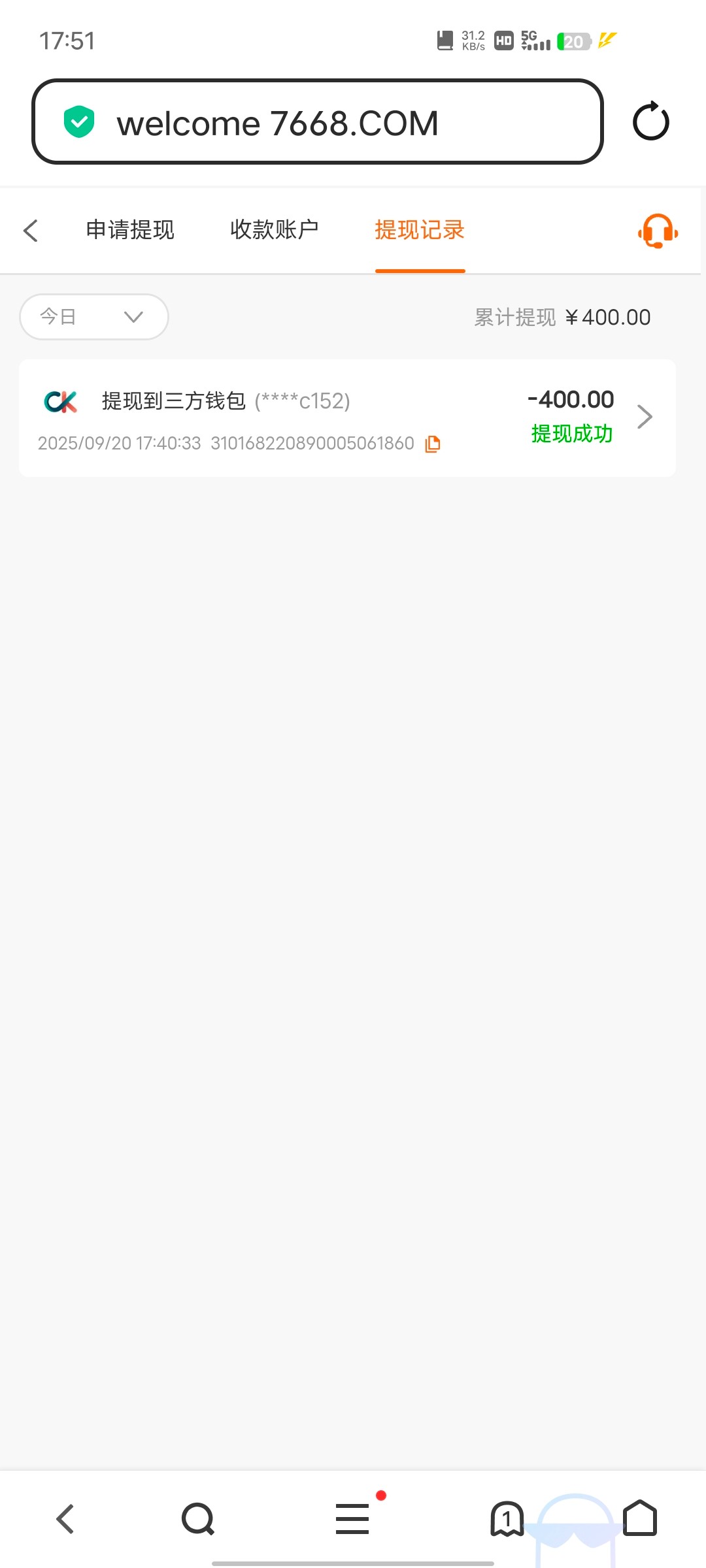Open the browser menu
The image size is (706, 1568).
352,1519
